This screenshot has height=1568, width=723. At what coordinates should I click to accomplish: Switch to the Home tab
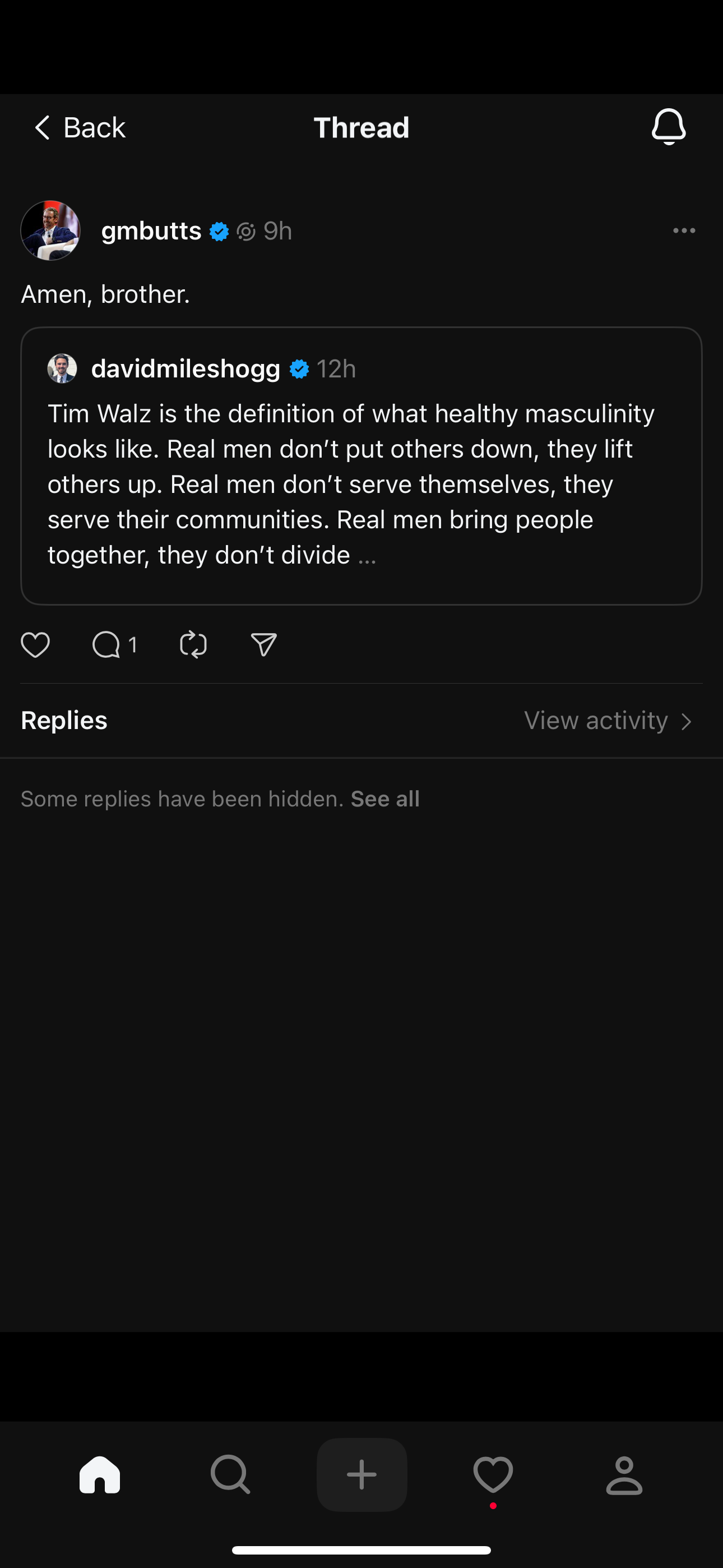(100, 1475)
